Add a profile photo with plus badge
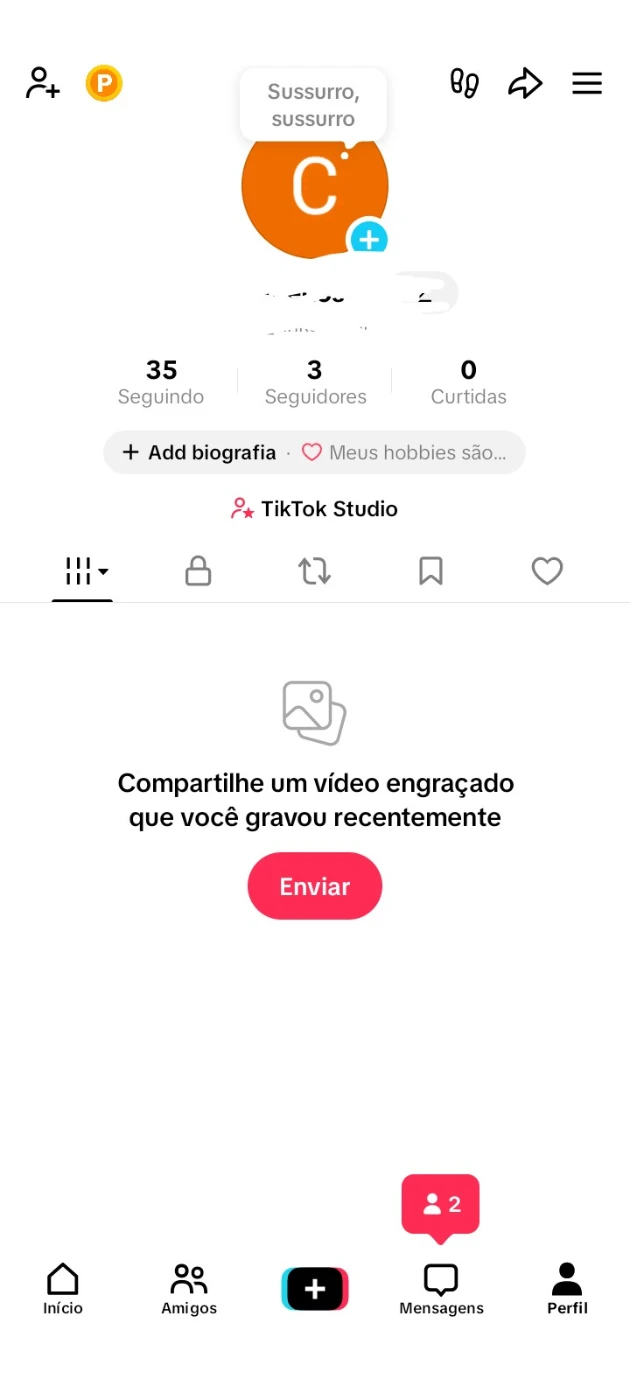630x1400 pixels. coord(368,239)
